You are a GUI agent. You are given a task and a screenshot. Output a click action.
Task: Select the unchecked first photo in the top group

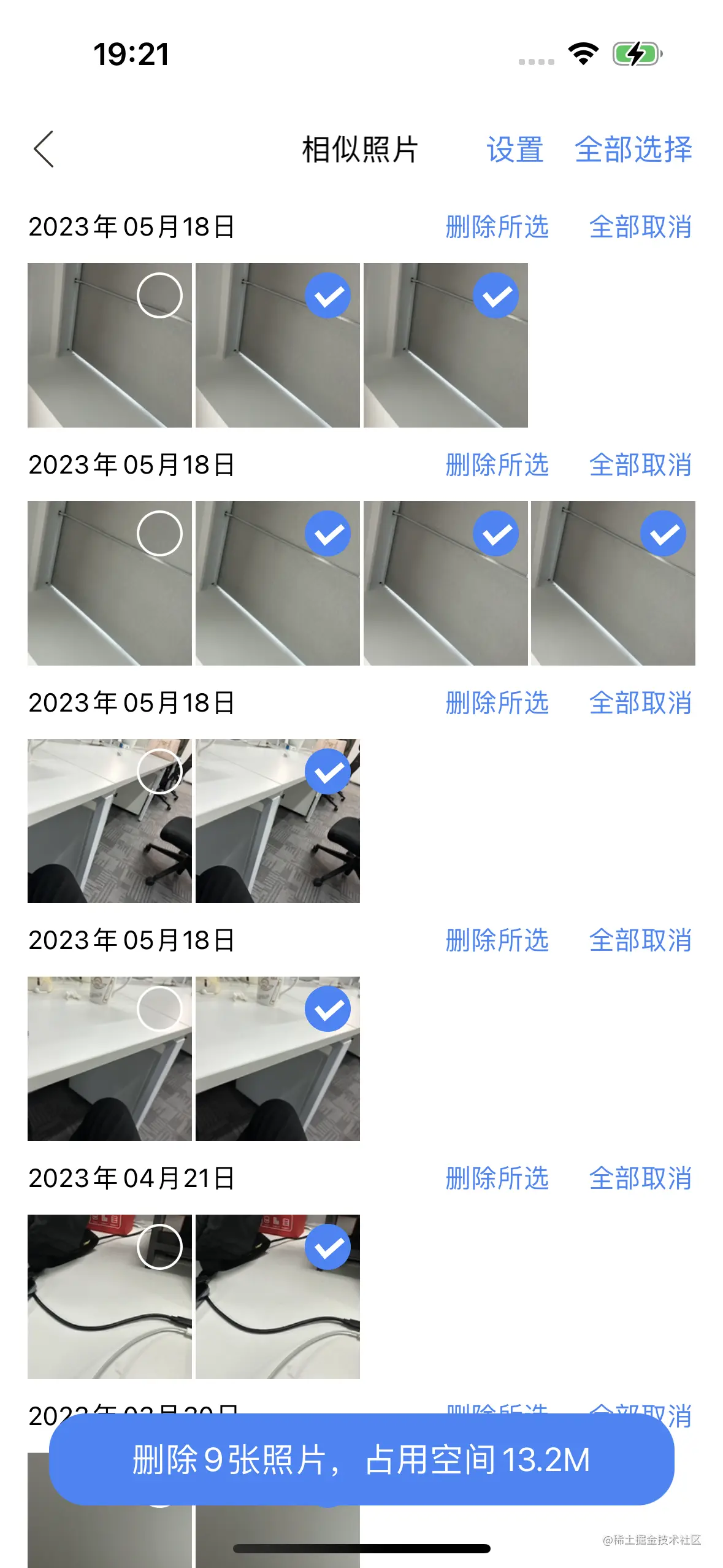tap(159, 296)
